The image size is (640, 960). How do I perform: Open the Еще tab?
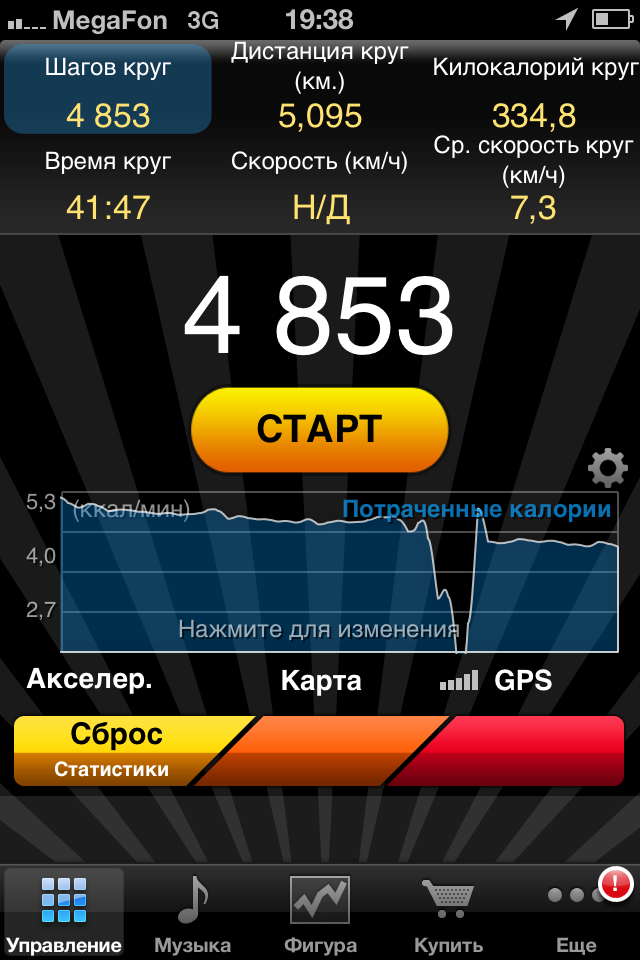(x=577, y=912)
